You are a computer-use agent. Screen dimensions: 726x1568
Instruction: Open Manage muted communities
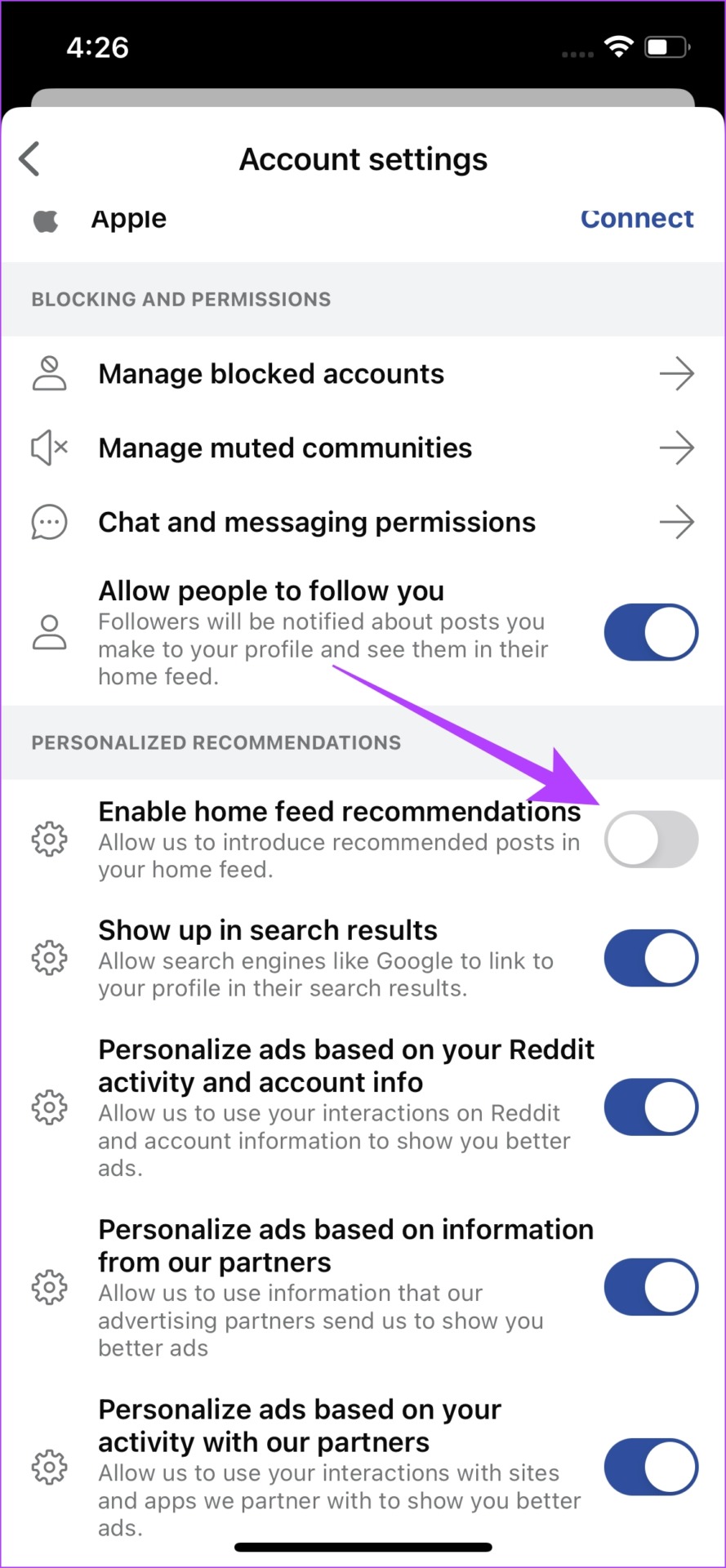(363, 448)
